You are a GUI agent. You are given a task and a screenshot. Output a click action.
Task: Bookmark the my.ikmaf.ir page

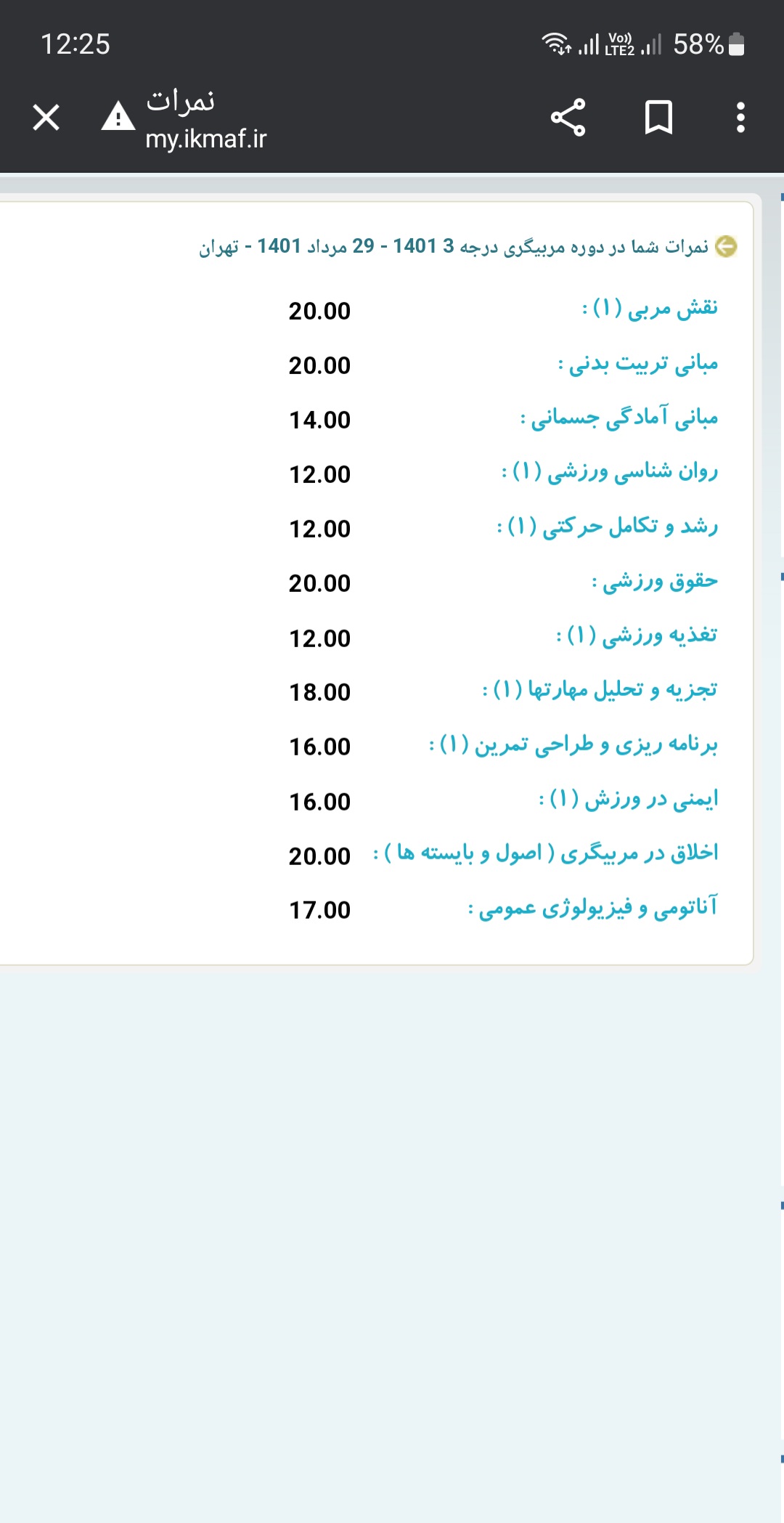(658, 117)
